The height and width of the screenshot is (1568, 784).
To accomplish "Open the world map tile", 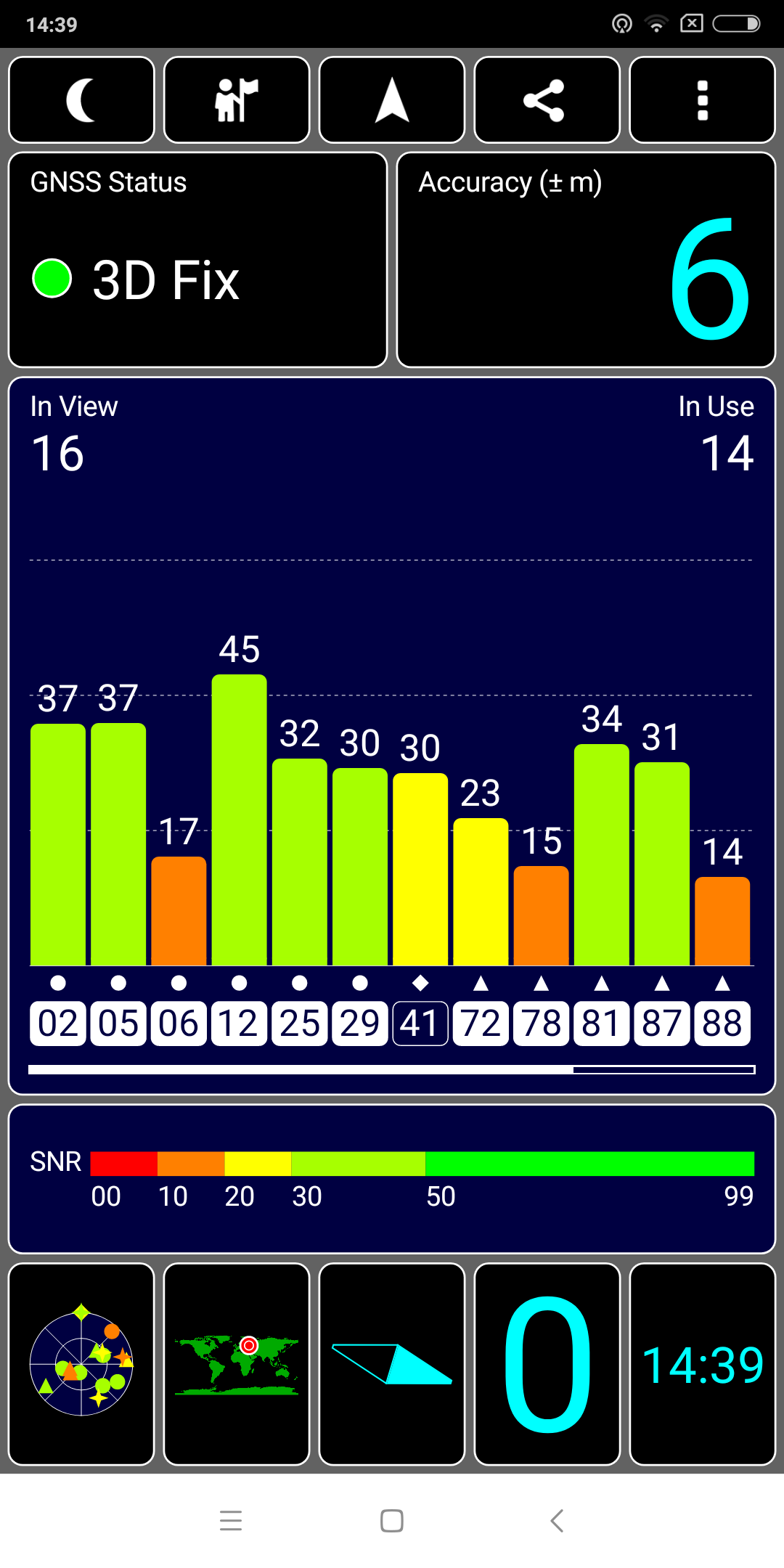I will click(x=237, y=1364).
